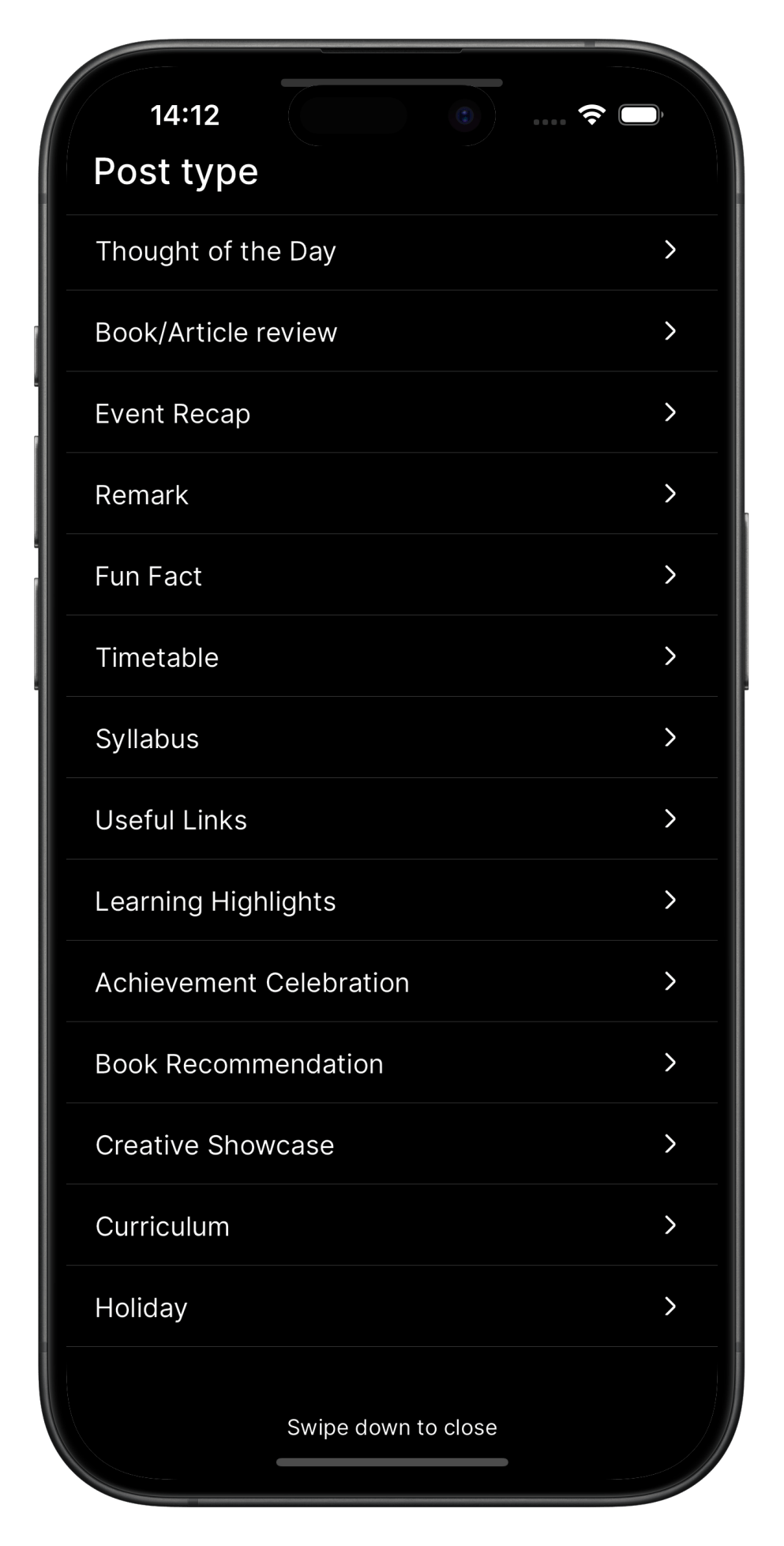This screenshot has height=1546, width=784.
Task: Open Book Recommendation option
Action: click(391, 1064)
